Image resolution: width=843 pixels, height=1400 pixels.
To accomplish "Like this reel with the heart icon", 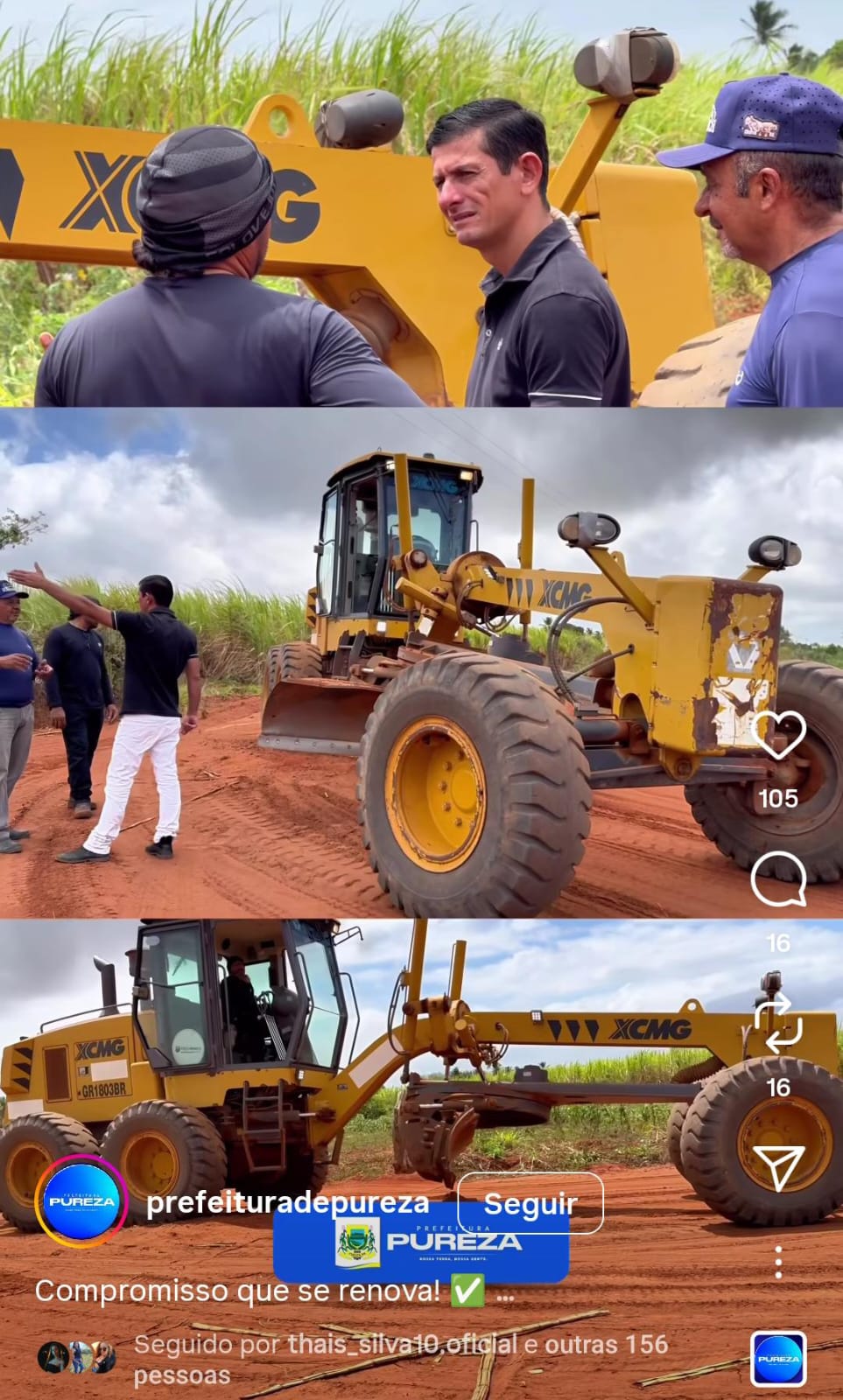I will pyautogui.click(x=778, y=735).
